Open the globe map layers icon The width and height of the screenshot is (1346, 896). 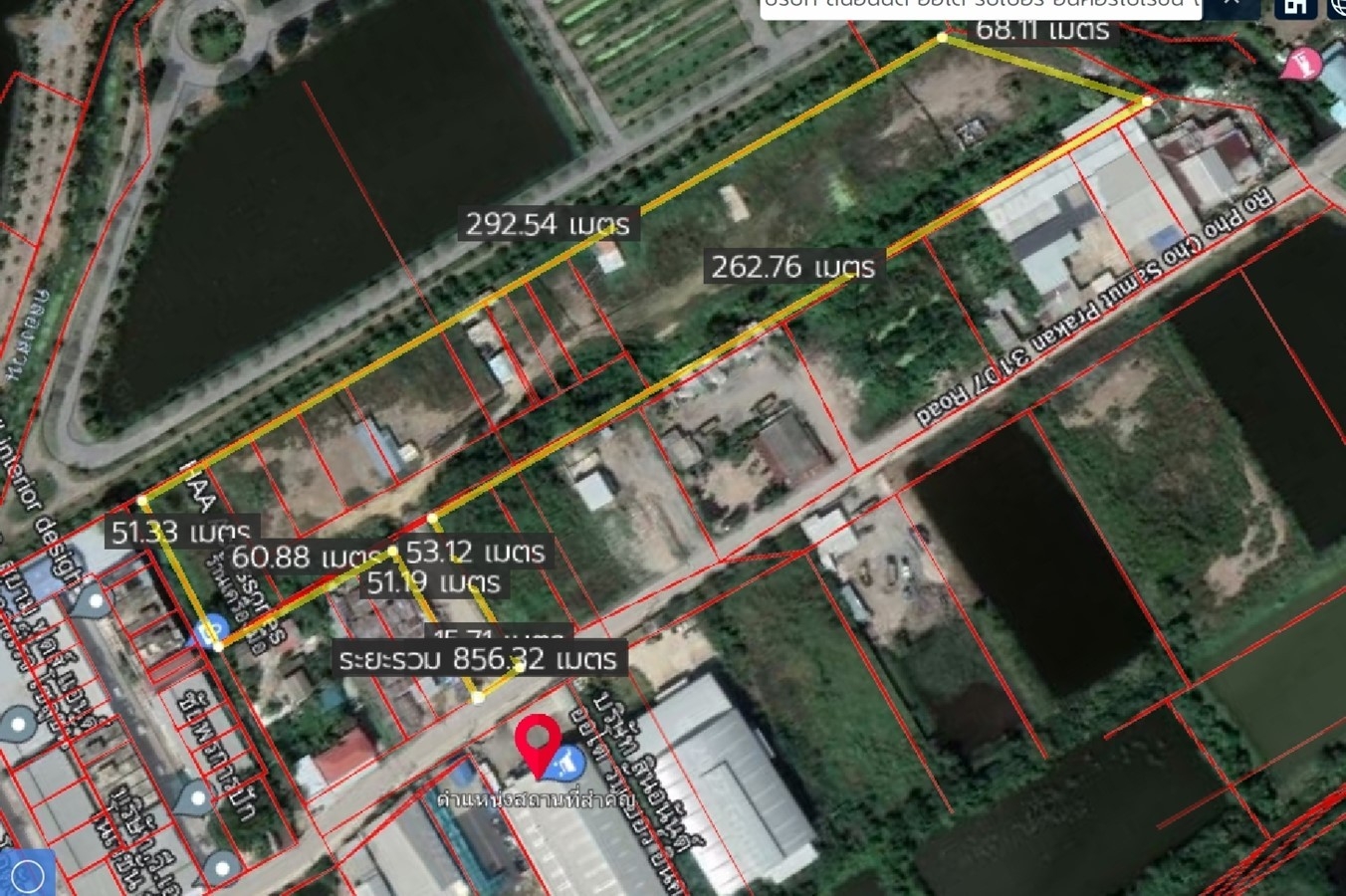1337,6
